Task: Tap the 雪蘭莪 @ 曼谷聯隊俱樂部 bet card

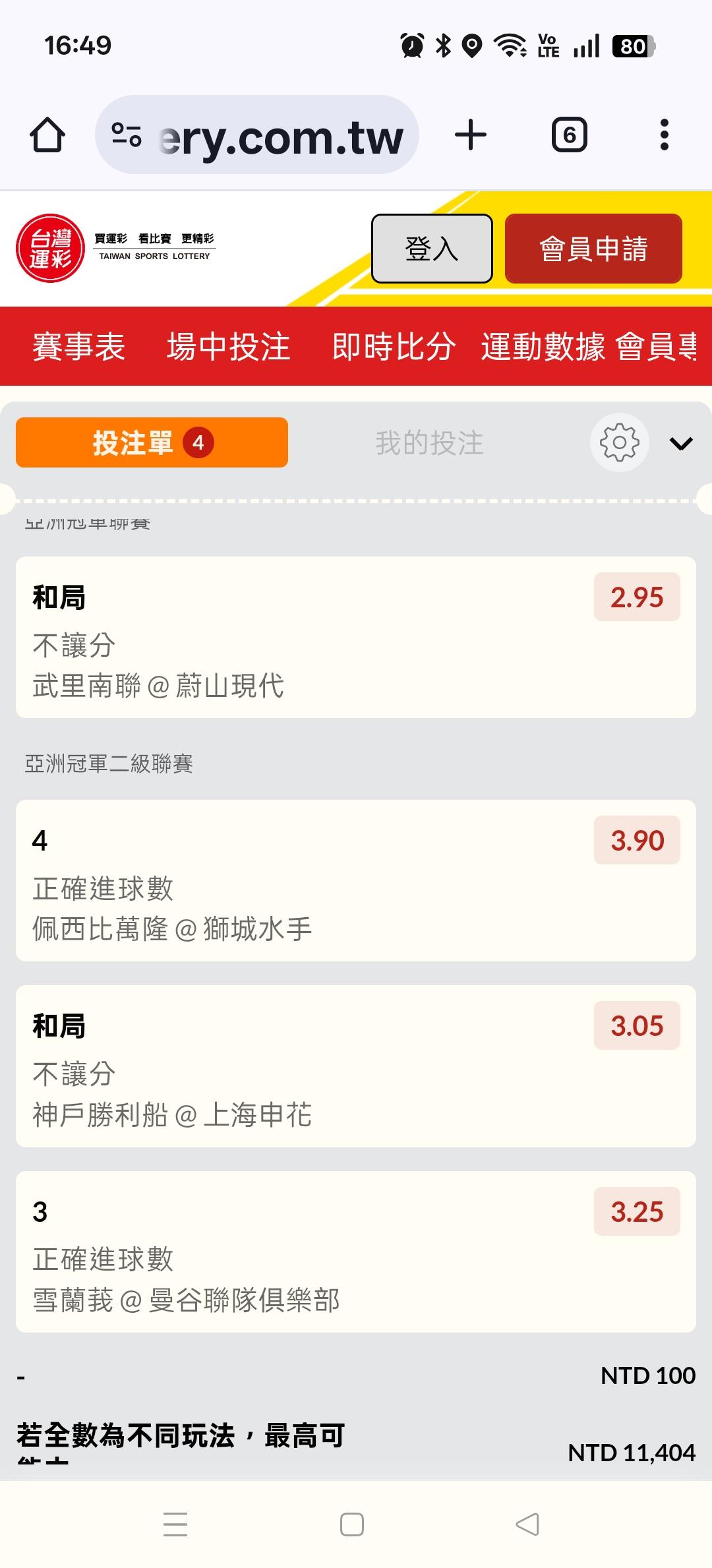Action: [x=356, y=1251]
